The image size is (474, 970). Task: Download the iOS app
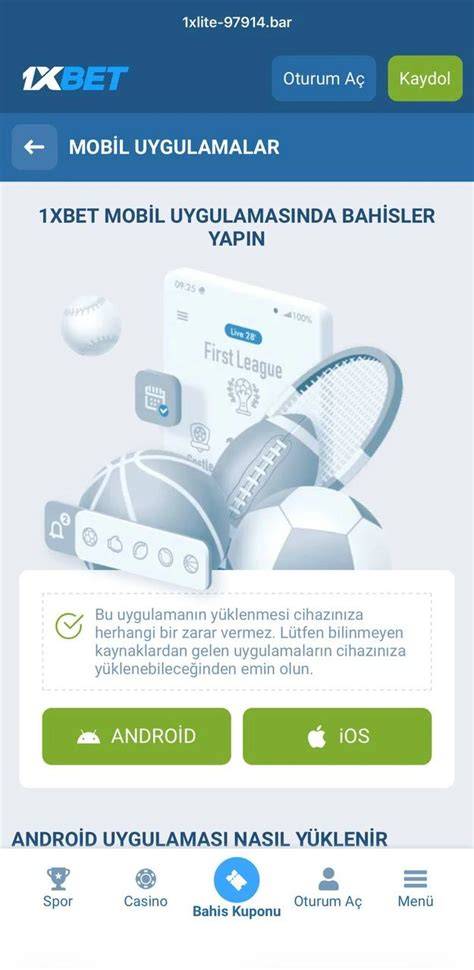(x=337, y=736)
